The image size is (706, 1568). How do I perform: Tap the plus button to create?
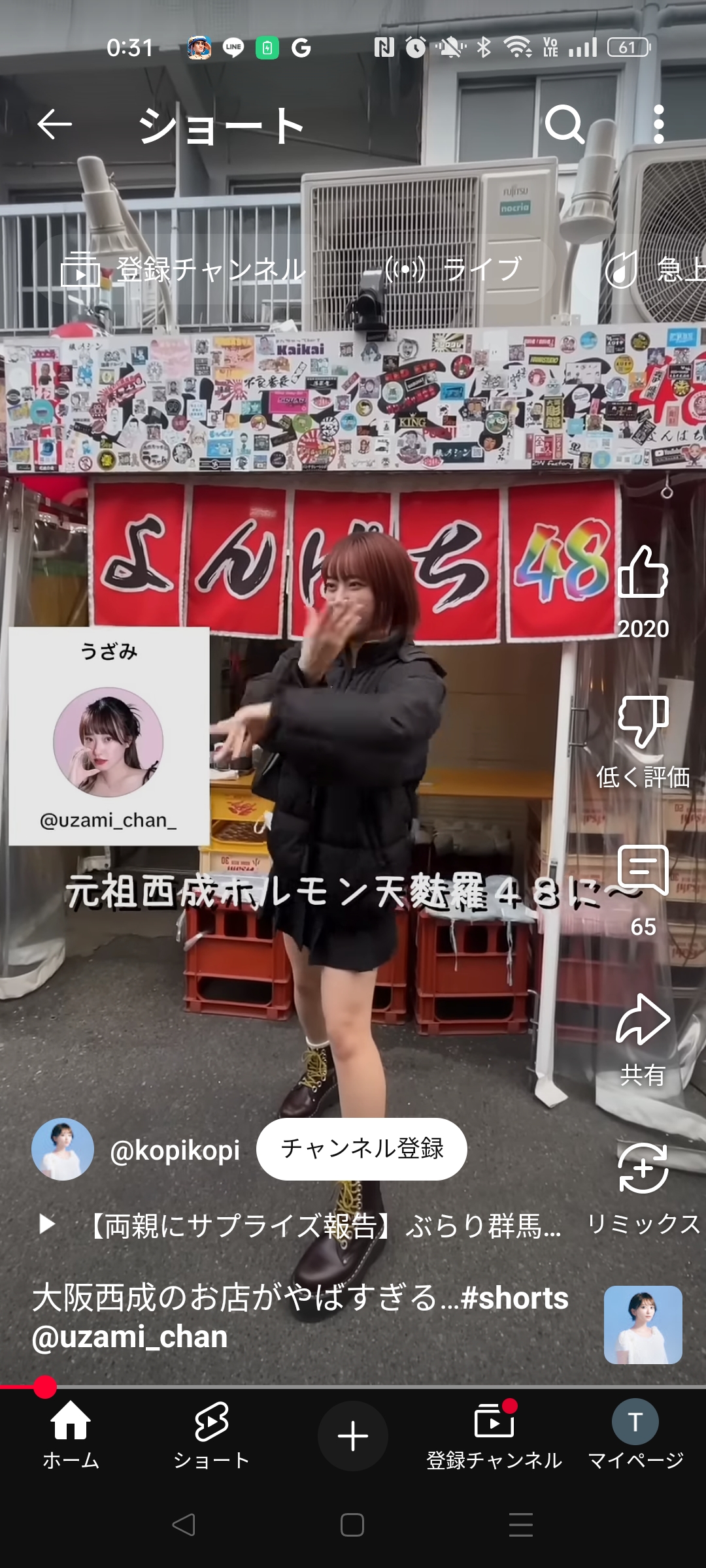[x=353, y=1436]
